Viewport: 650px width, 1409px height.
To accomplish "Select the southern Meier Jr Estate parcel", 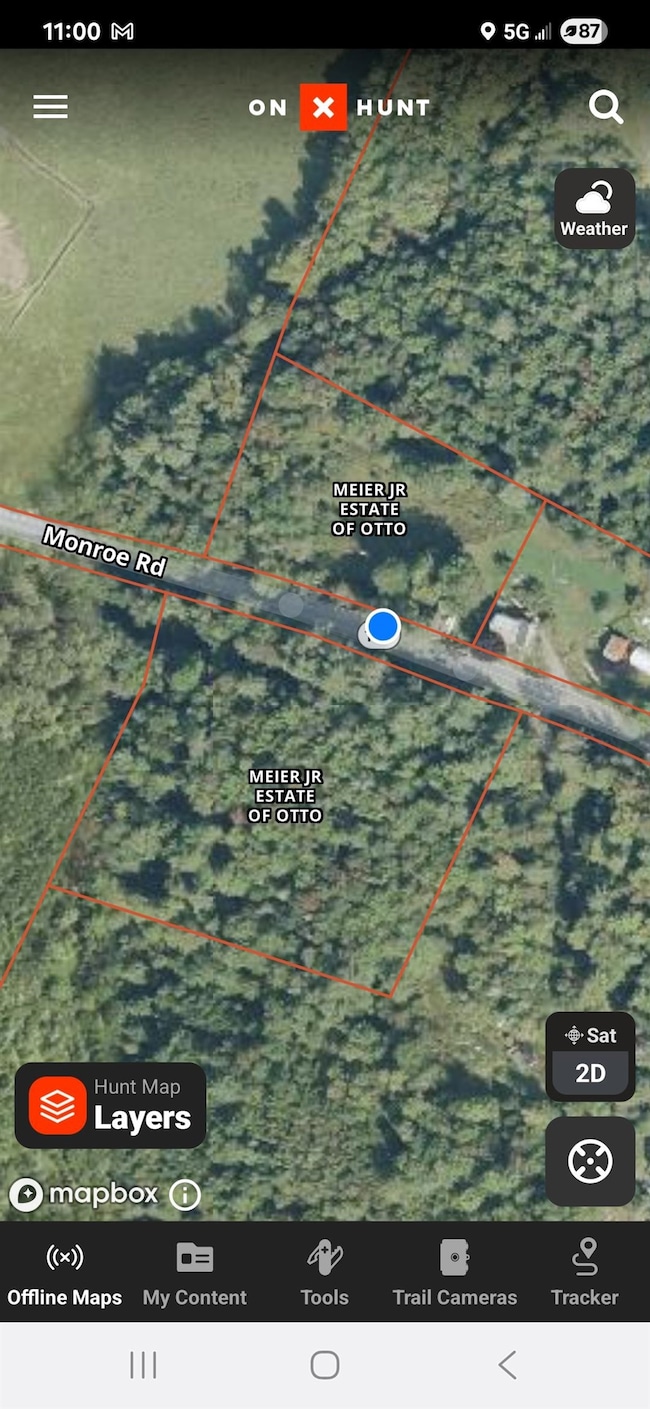I will (x=285, y=796).
